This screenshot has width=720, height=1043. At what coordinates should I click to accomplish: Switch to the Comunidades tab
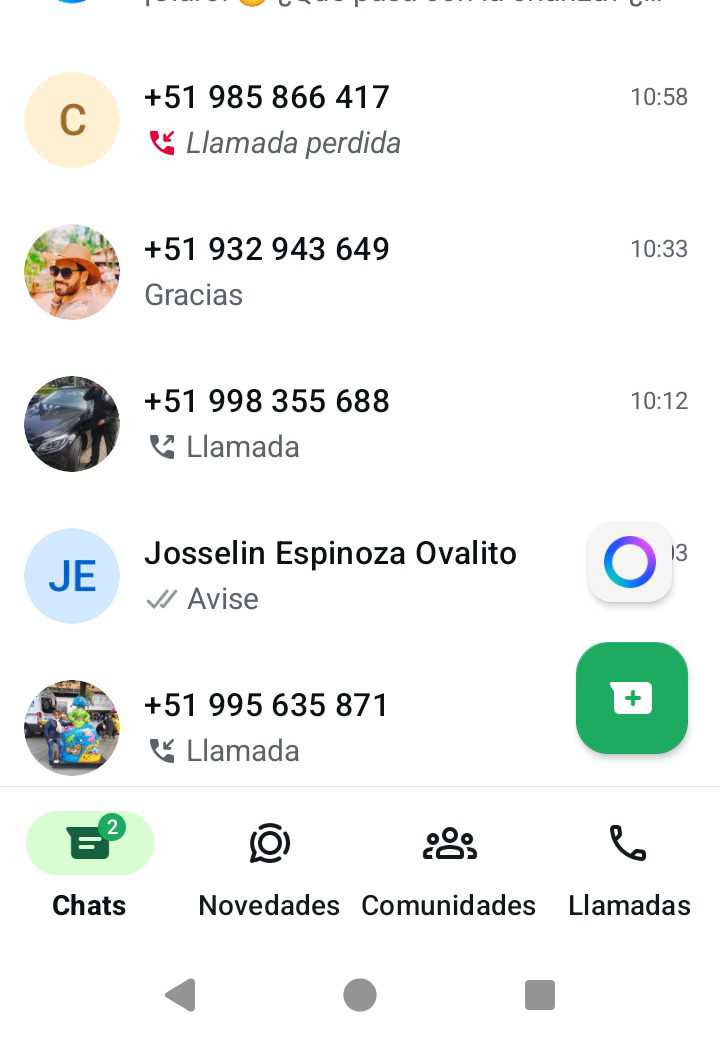click(x=449, y=868)
